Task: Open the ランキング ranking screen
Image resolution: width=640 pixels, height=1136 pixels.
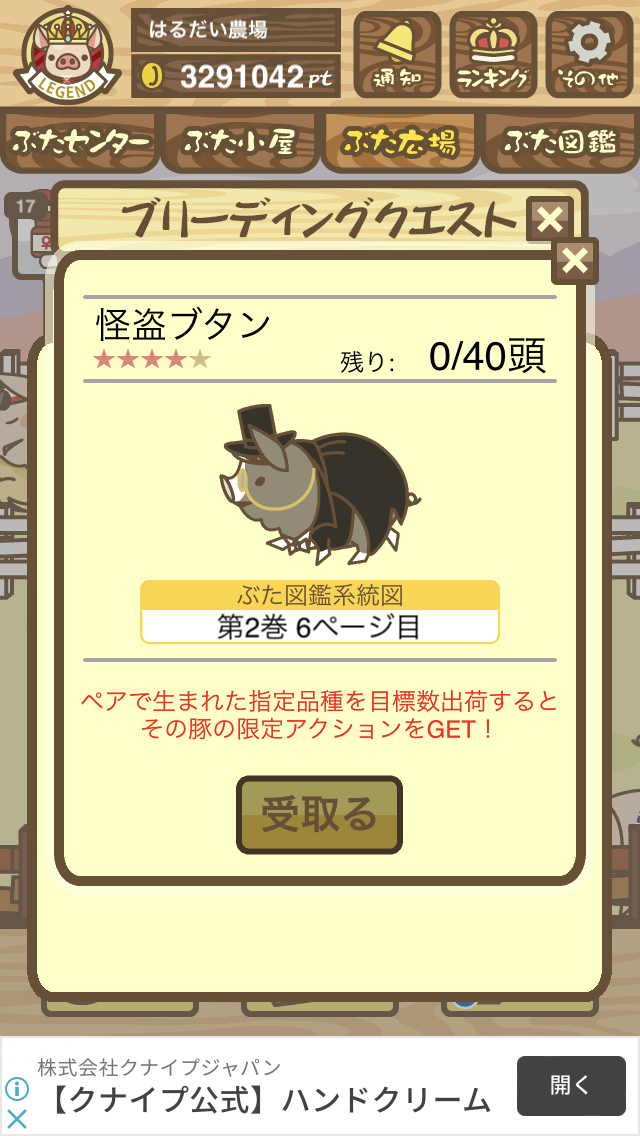Action: tap(493, 54)
